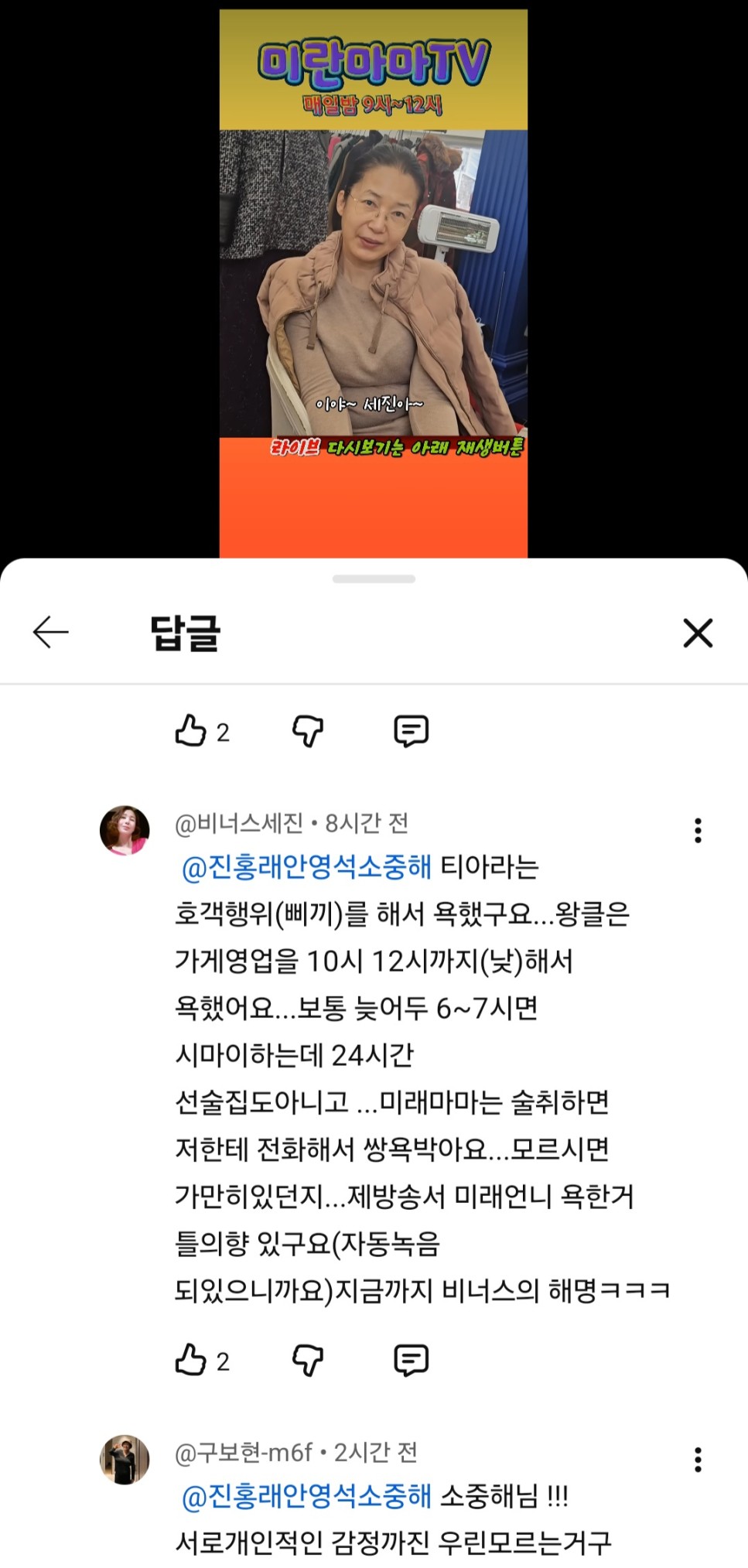This screenshot has height=1568, width=748.
Task: Dislike the reply by @비너스세진
Action: point(307,1360)
